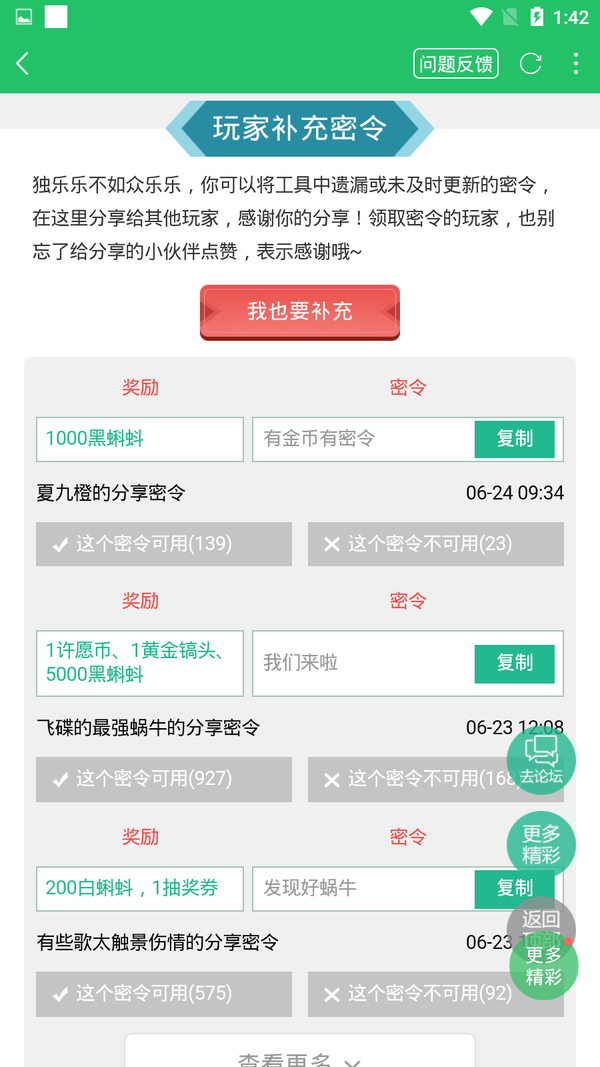Screen dimensions: 600x1067
Task: Tap the red 我也要补充 button
Action: pyautogui.click(x=300, y=312)
